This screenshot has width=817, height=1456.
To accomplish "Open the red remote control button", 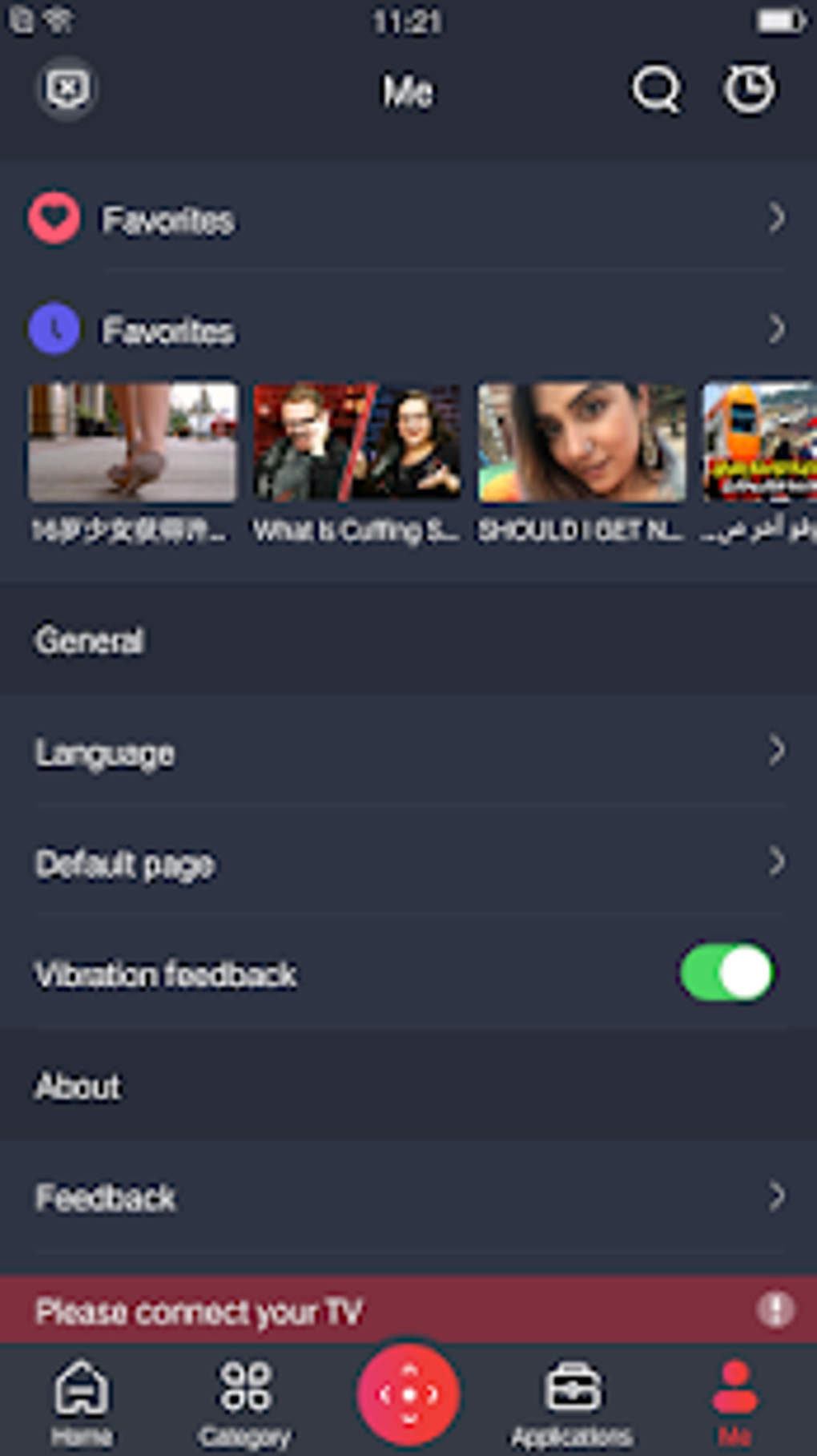I will coord(408,1394).
